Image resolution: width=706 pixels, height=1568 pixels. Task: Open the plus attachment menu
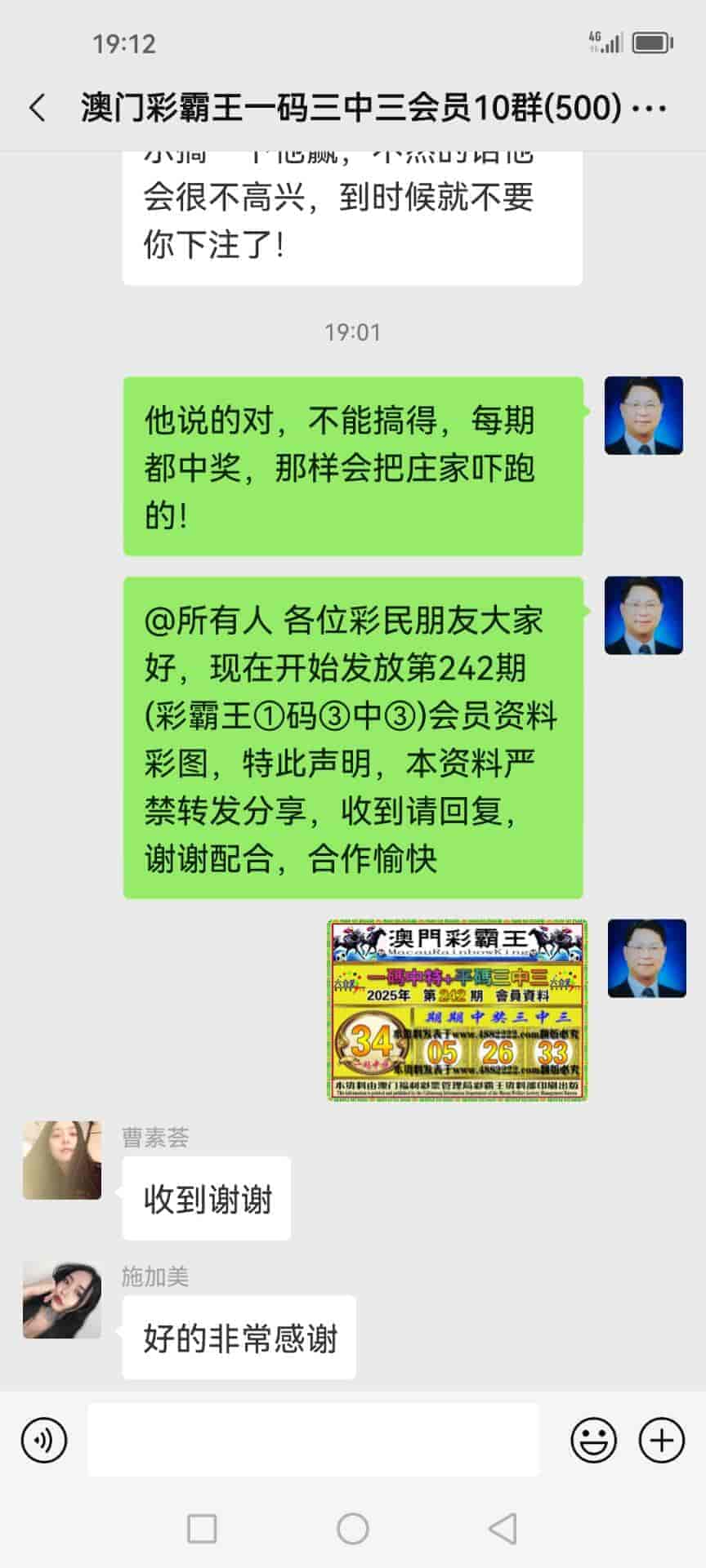click(661, 1440)
